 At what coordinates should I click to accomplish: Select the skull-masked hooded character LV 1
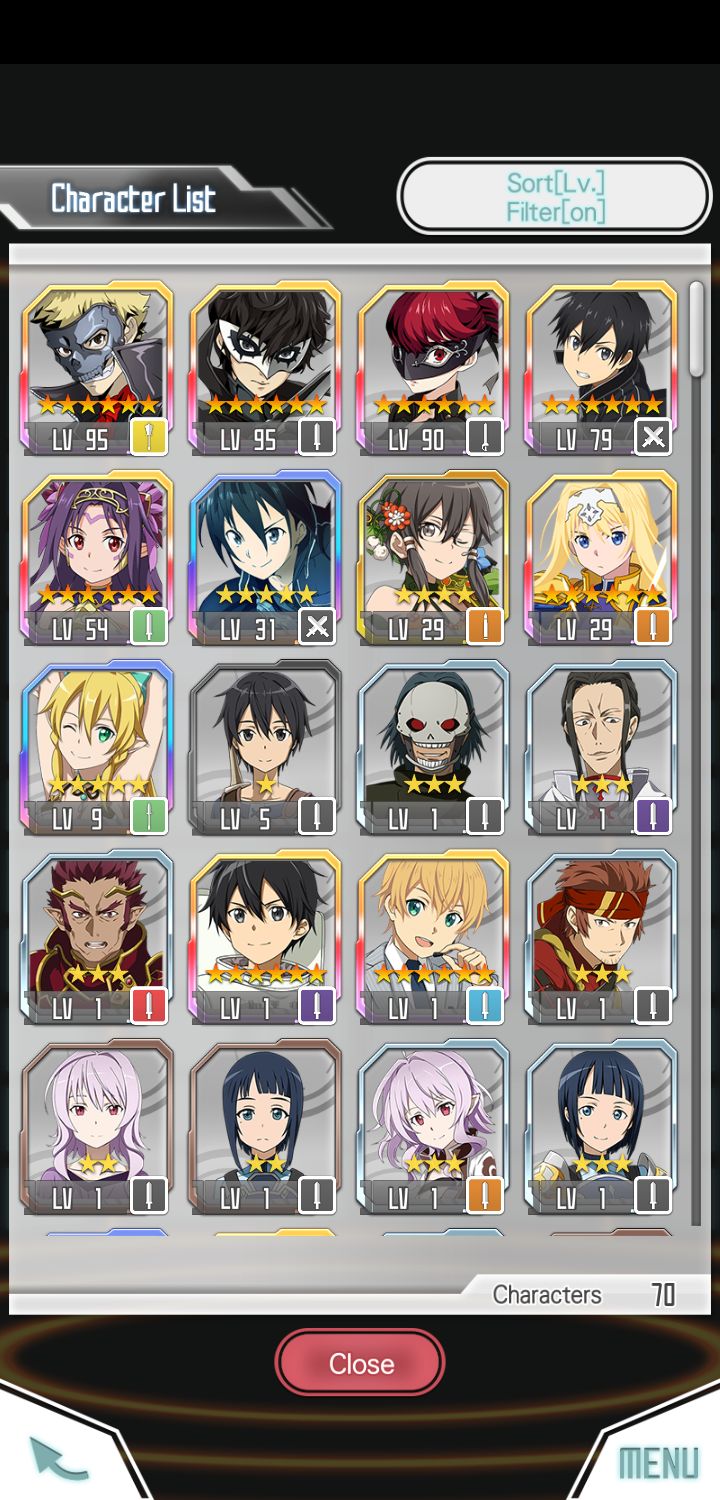click(433, 746)
